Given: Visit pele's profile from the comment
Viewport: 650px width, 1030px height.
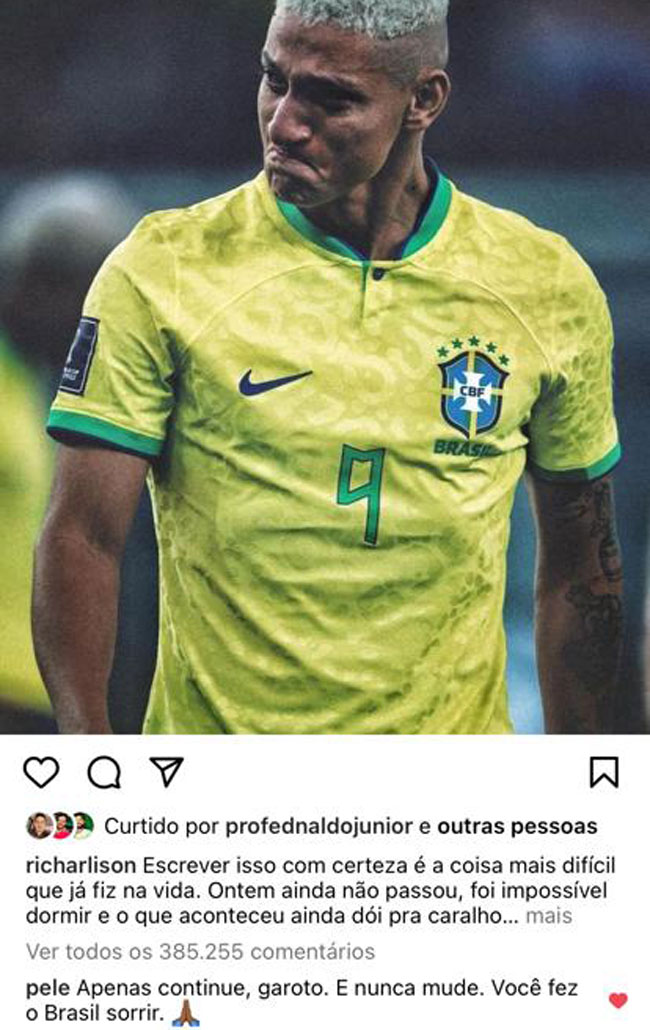Looking at the screenshot, I should click(45, 988).
